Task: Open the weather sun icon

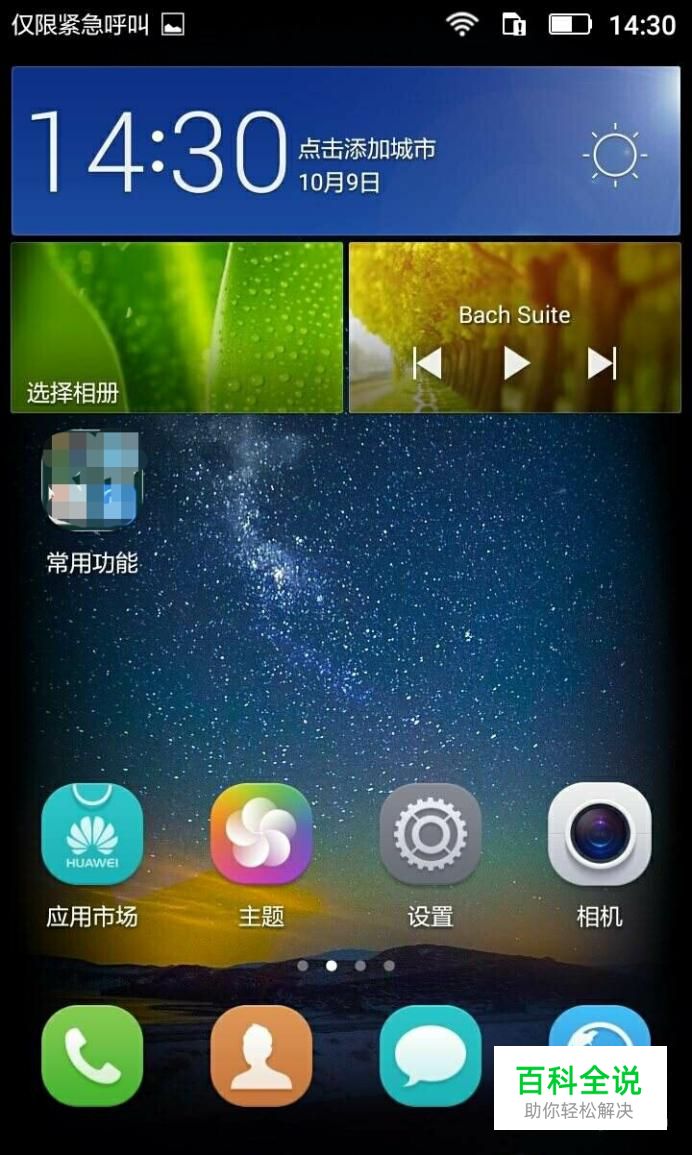Action: click(615, 155)
